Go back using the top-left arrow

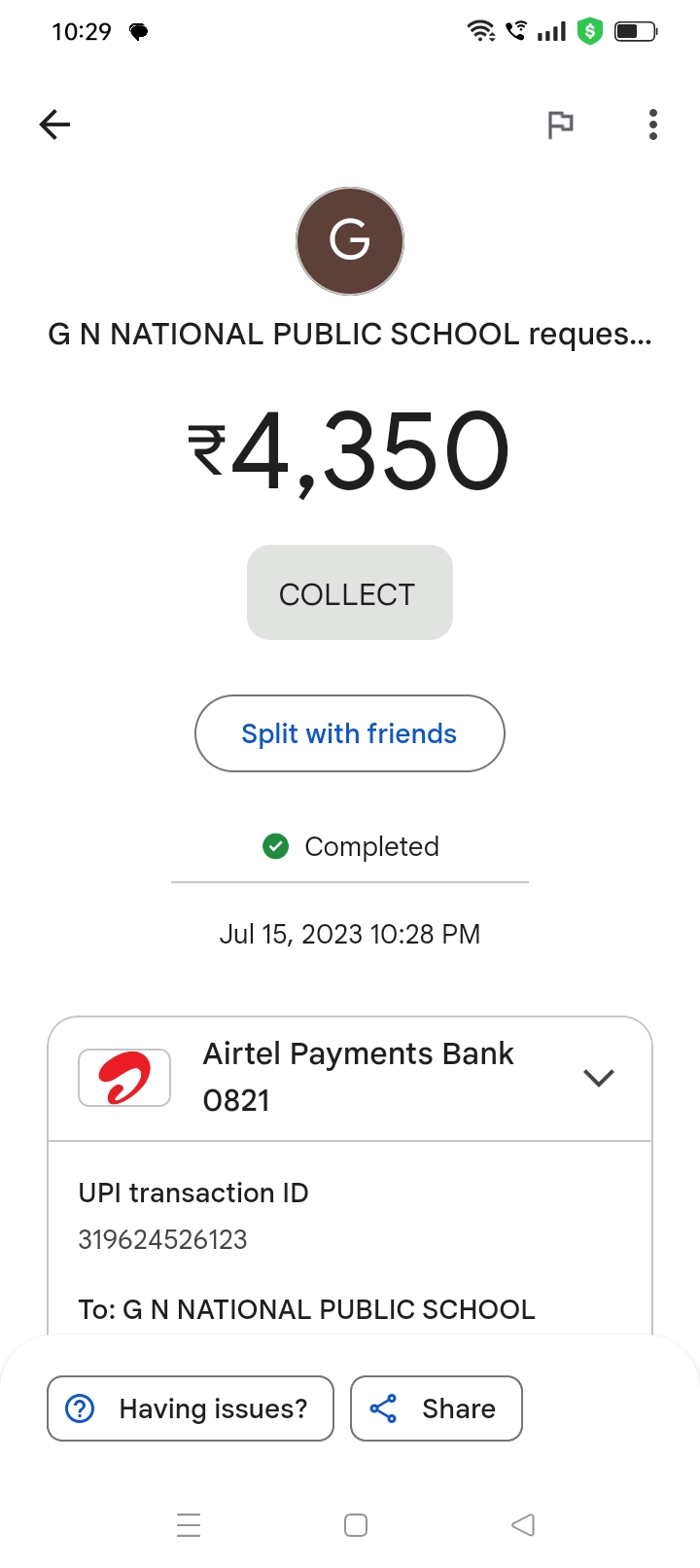[x=55, y=125]
